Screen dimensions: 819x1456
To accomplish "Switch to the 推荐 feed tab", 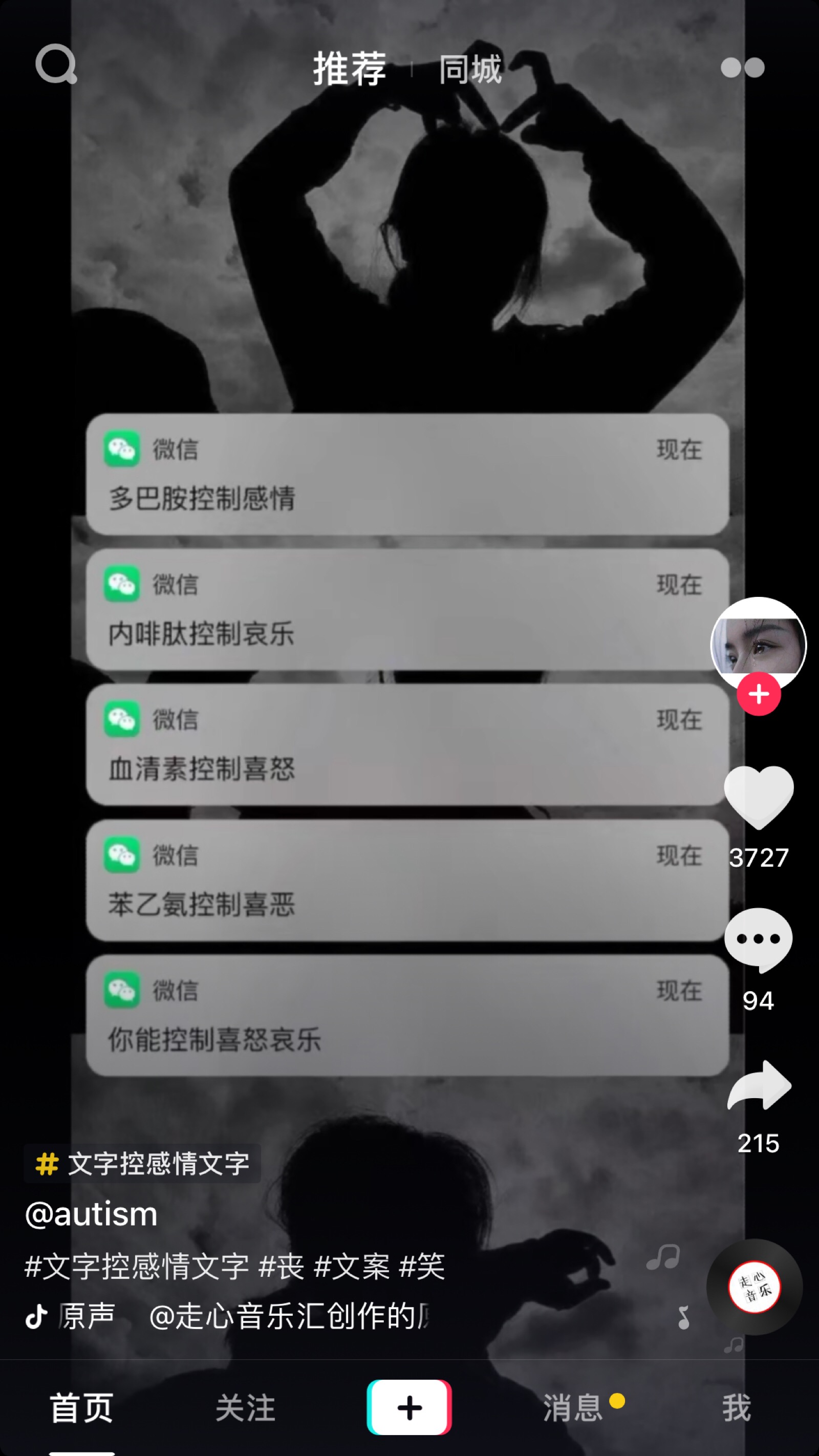I will 350,69.
